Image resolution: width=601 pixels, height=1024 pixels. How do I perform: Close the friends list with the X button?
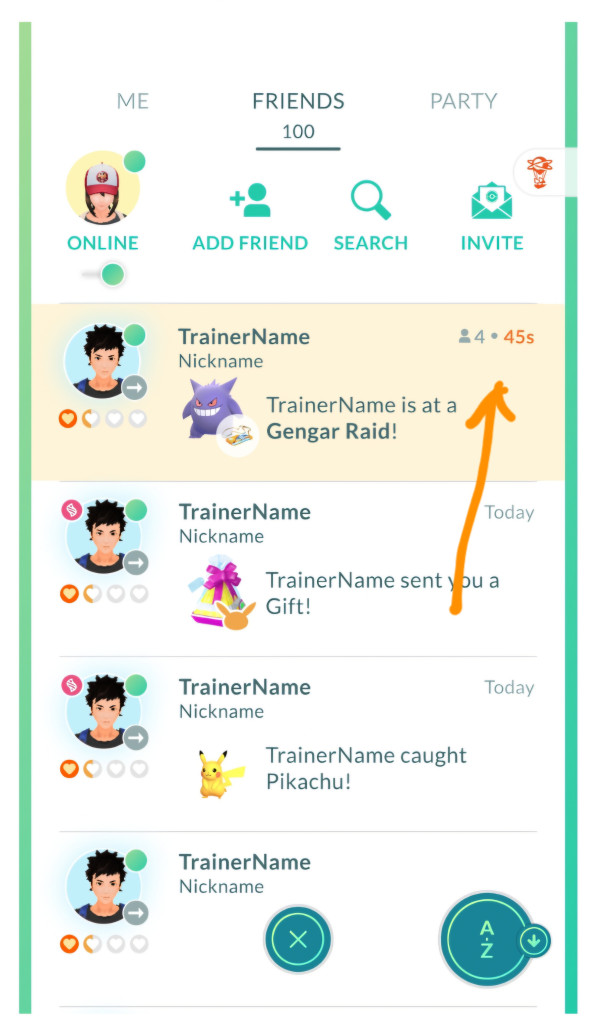click(298, 939)
